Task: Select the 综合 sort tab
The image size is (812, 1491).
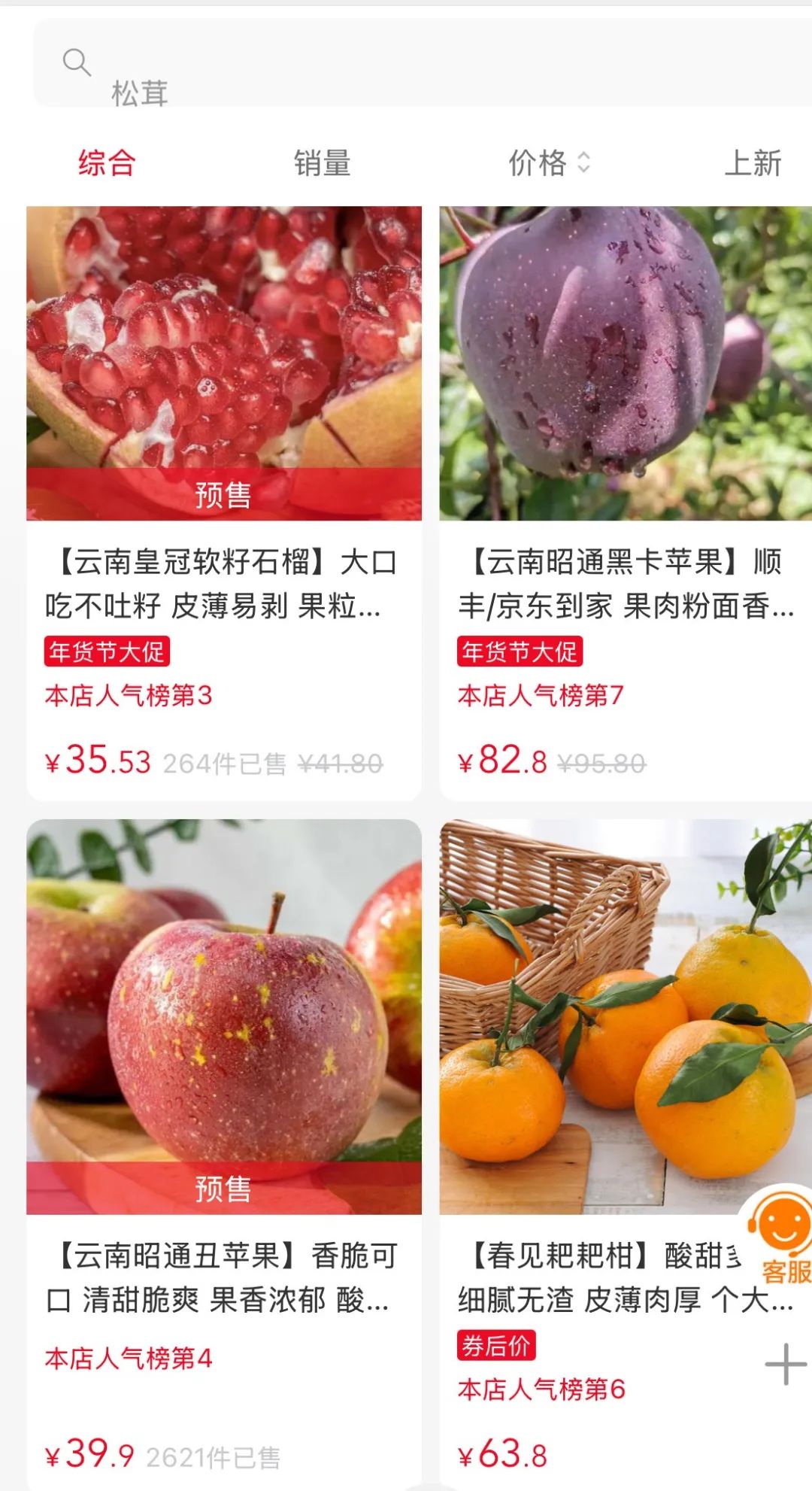Action: 107,163
